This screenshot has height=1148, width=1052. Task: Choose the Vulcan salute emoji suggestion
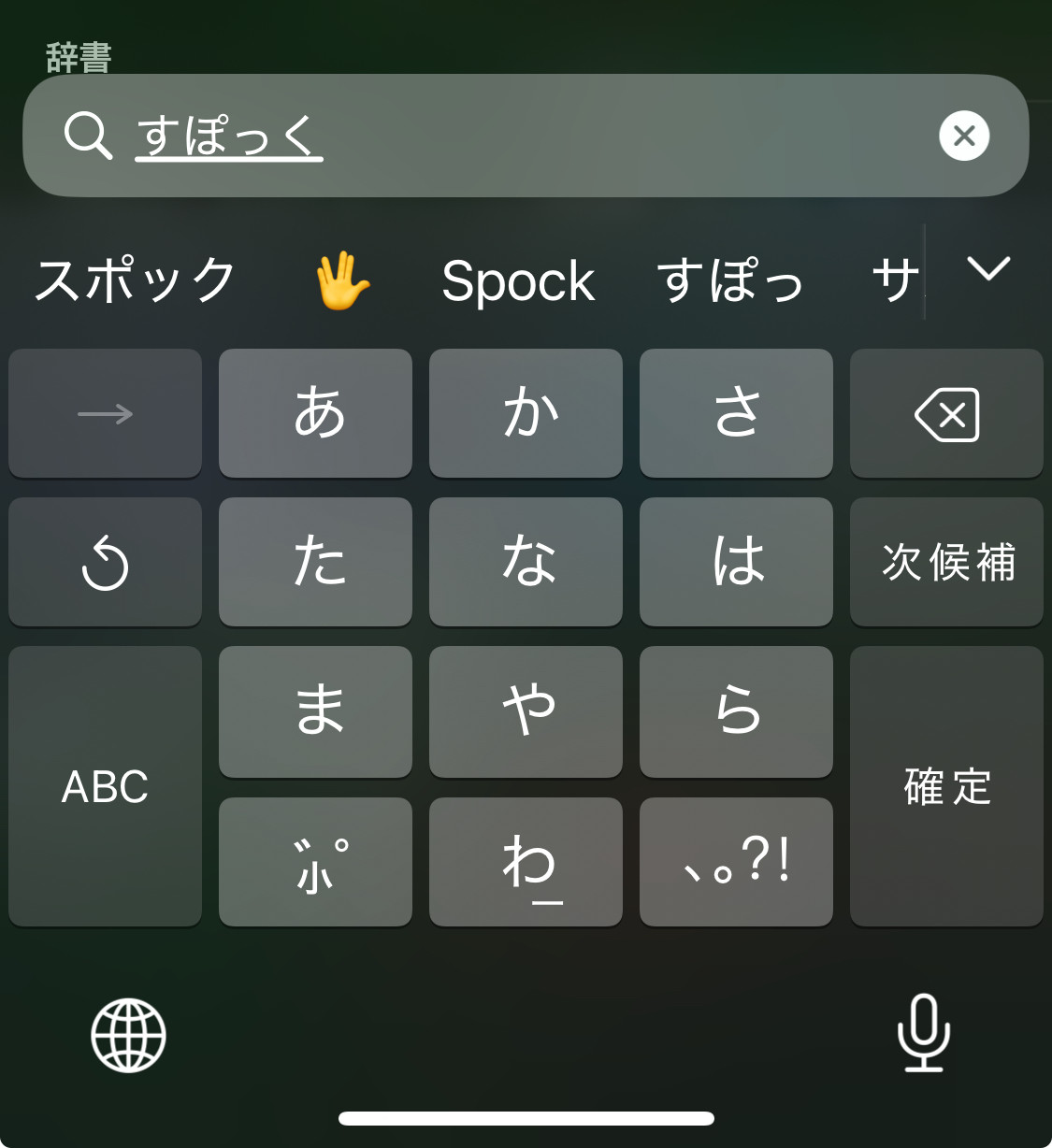341,280
